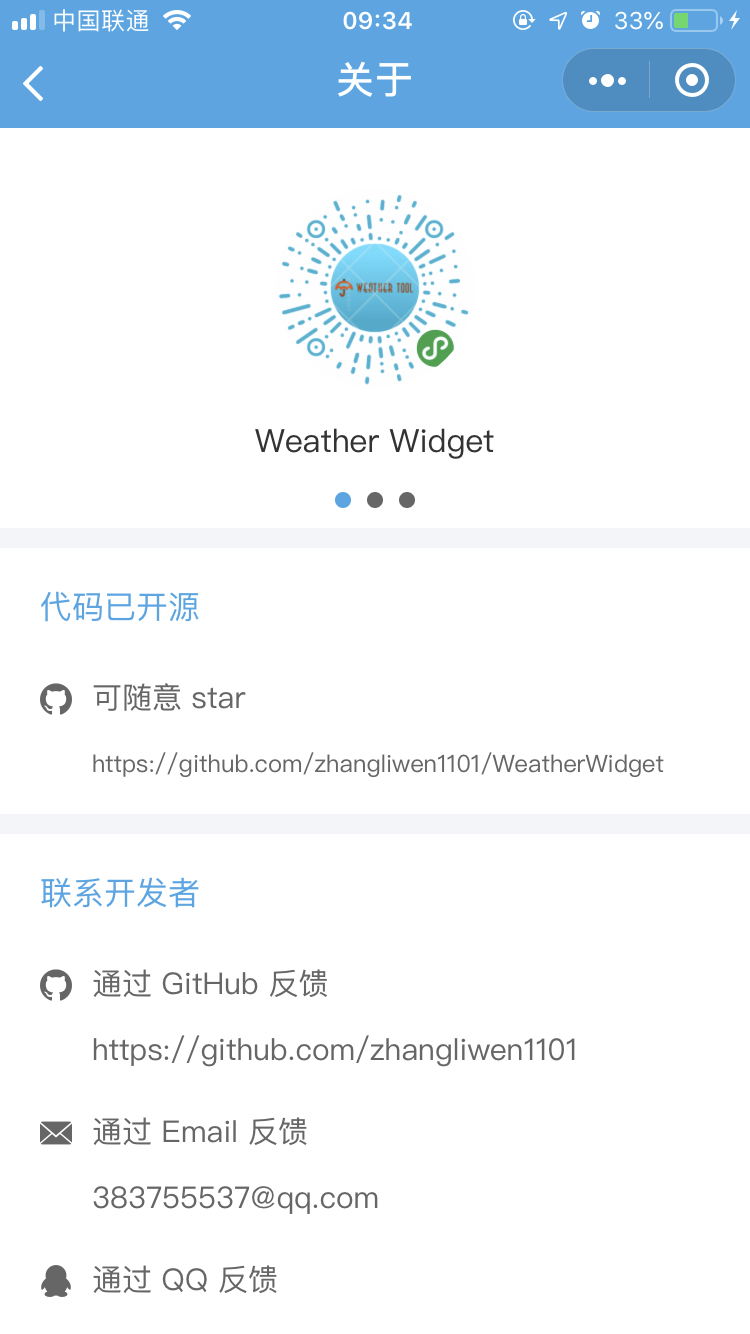Close the mini program with the circle button
Screen dimensions: 750x1334
[x=692, y=81]
